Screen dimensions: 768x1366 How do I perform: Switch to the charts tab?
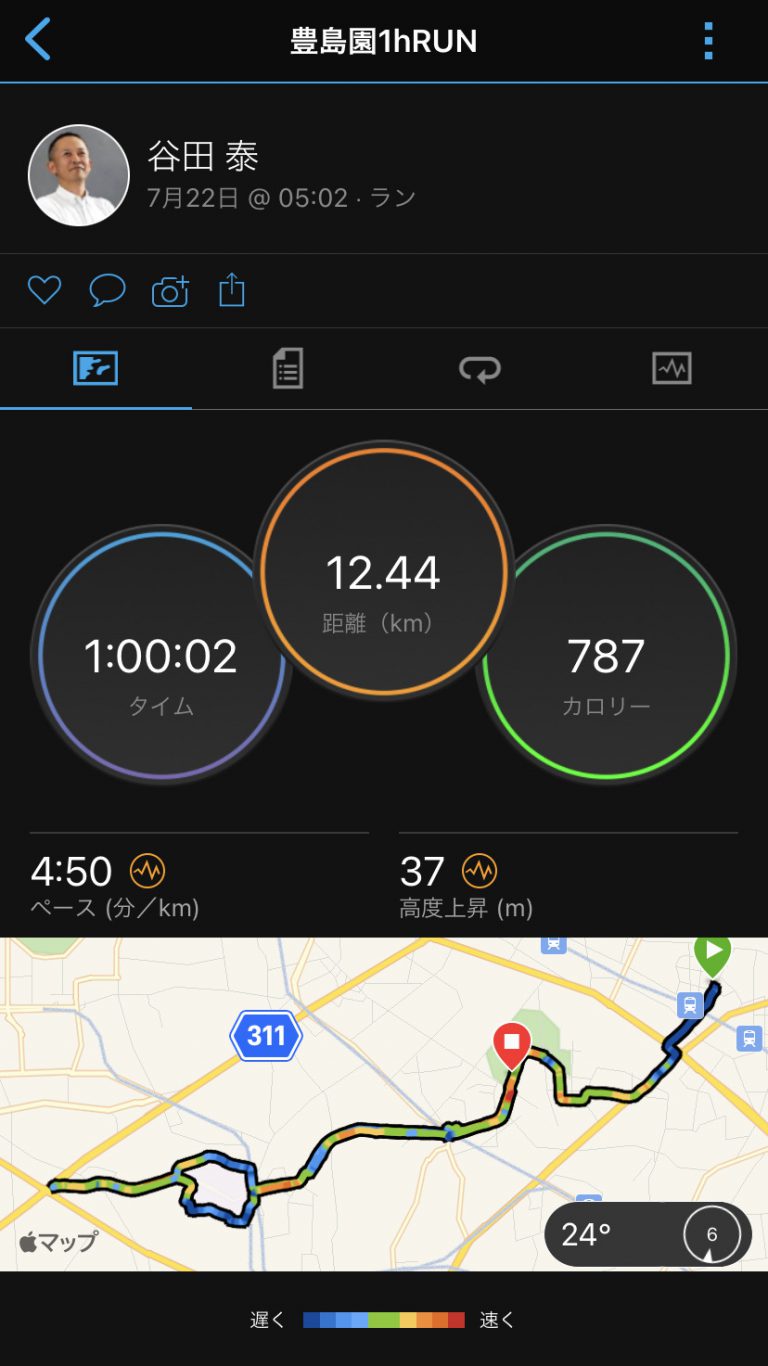pos(672,369)
